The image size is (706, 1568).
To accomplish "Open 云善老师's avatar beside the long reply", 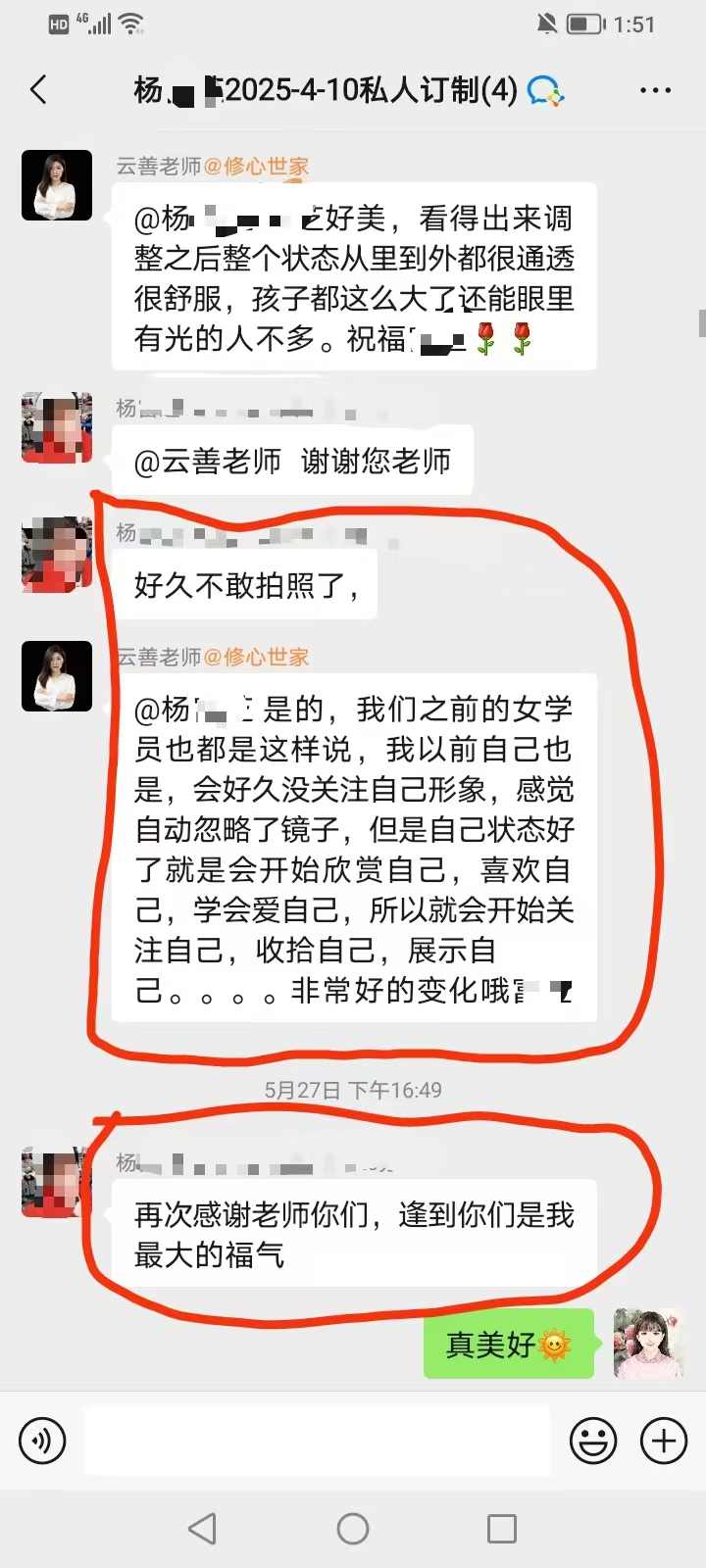I will point(57,676).
